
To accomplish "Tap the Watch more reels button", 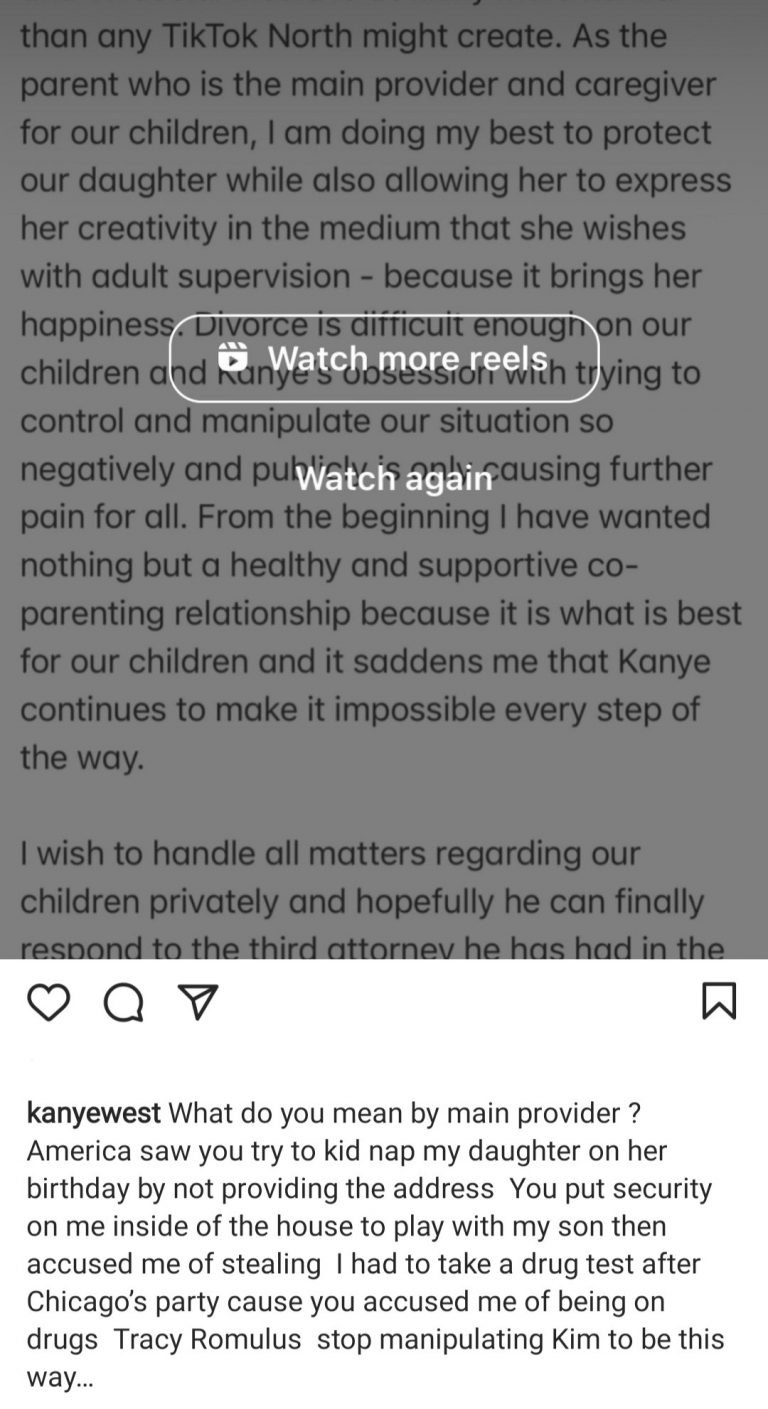I will pos(384,358).
